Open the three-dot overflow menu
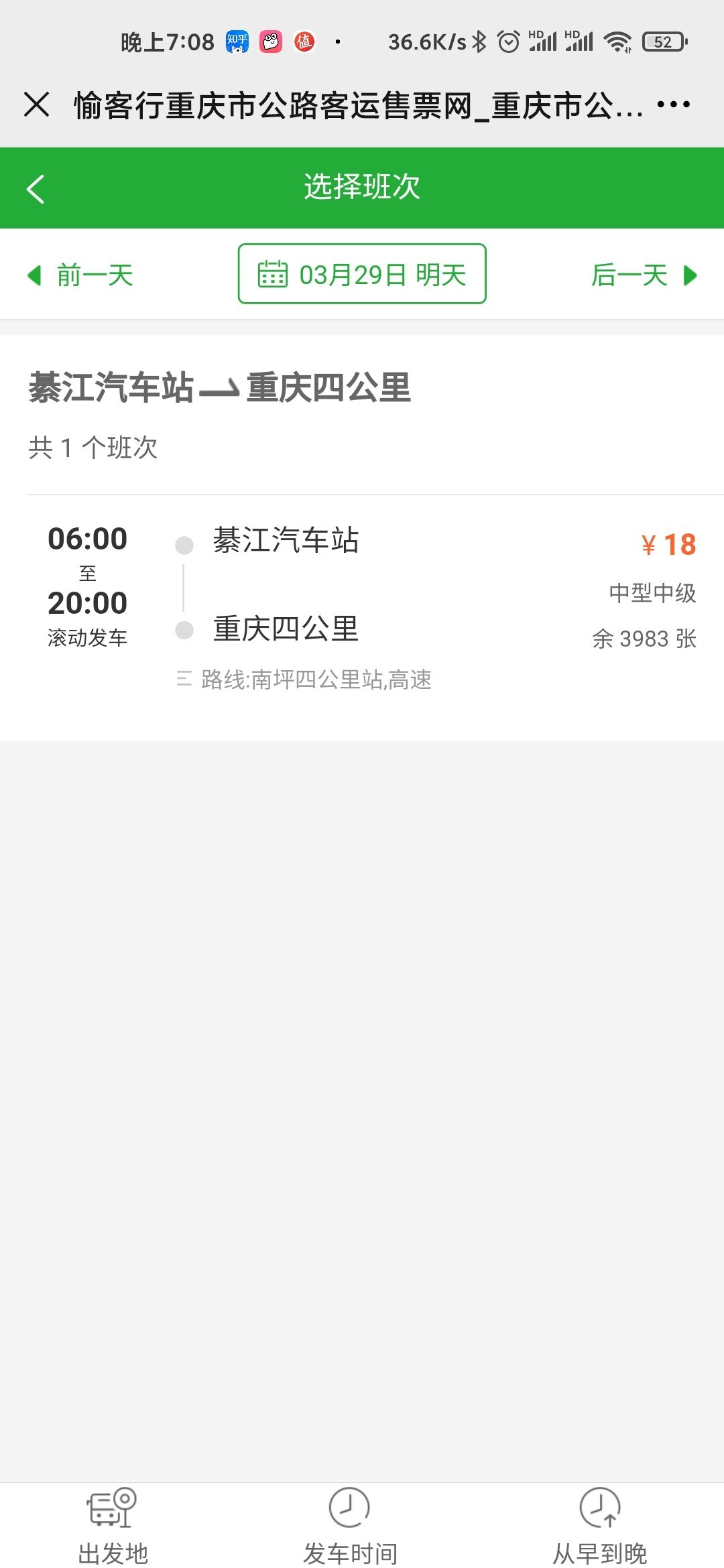This screenshot has height=1568, width=724. [x=673, y=105]
